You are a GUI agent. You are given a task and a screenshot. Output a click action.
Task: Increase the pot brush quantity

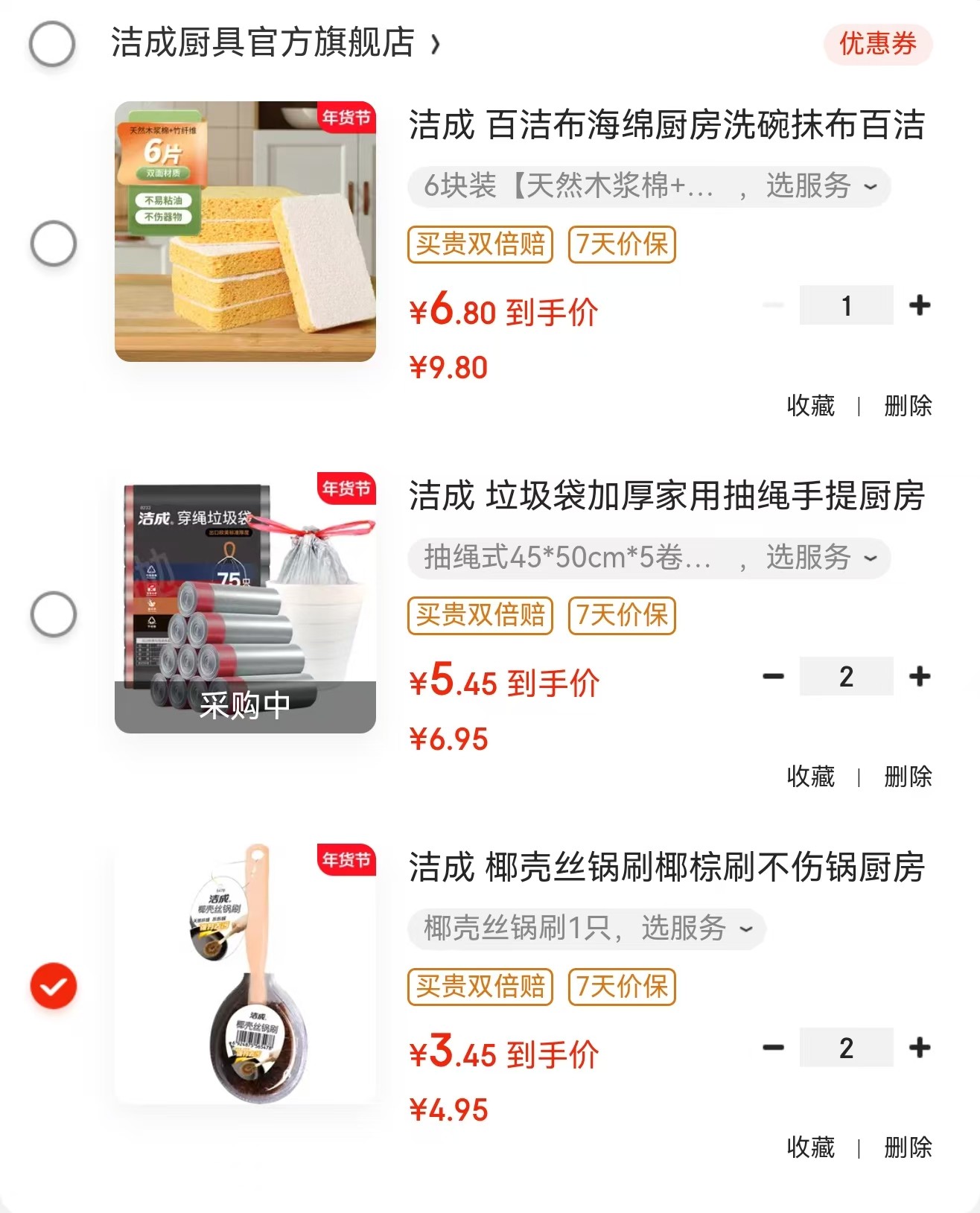coord(920,1048)
